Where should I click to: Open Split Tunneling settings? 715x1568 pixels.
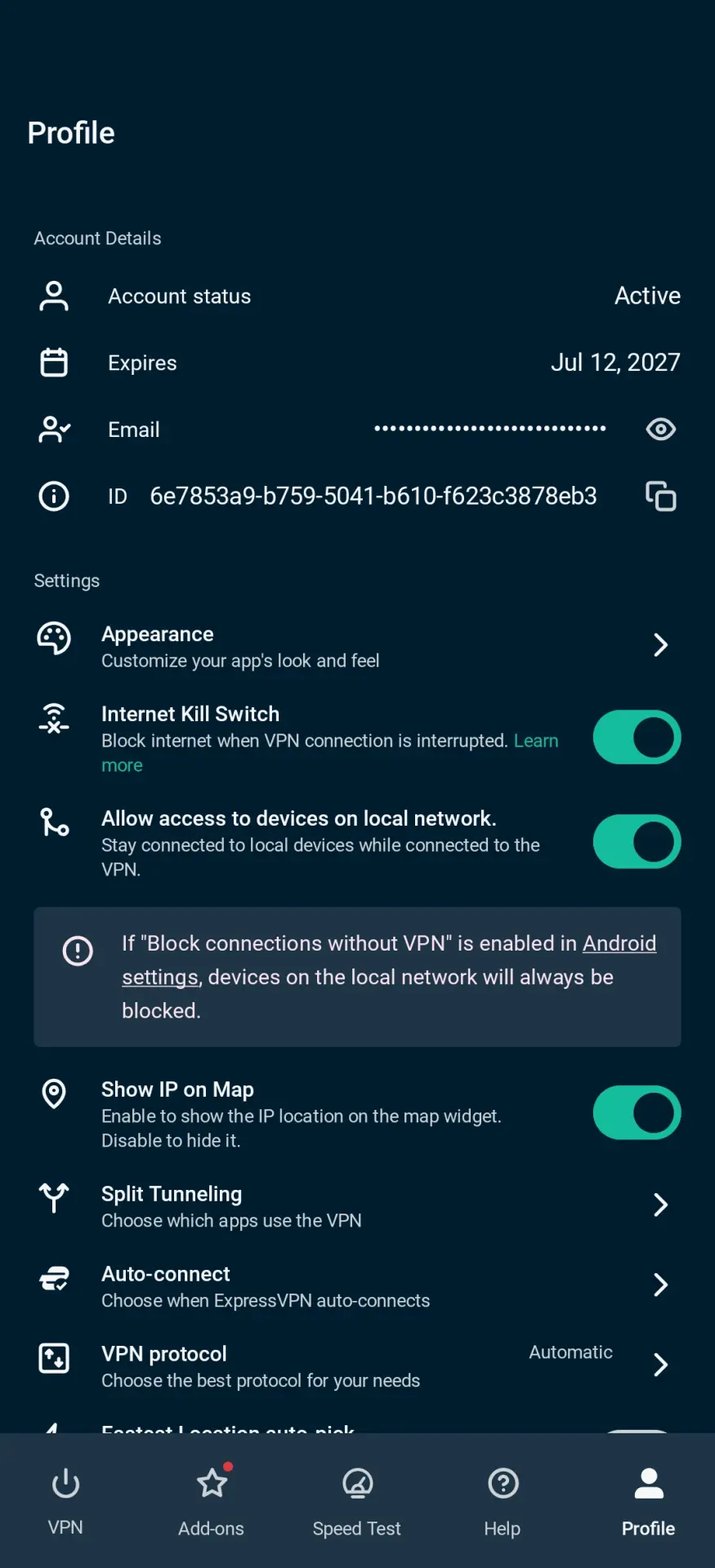pyautogui.click(x=357, y=1205)
